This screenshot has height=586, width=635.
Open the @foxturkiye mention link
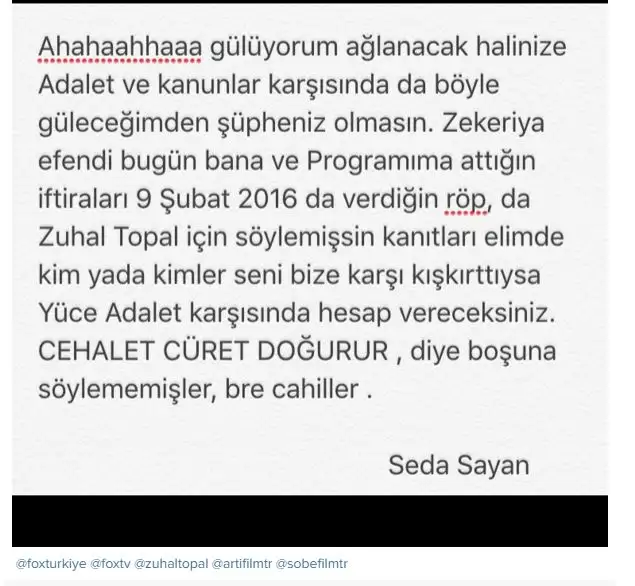click(x=49, y=564)
